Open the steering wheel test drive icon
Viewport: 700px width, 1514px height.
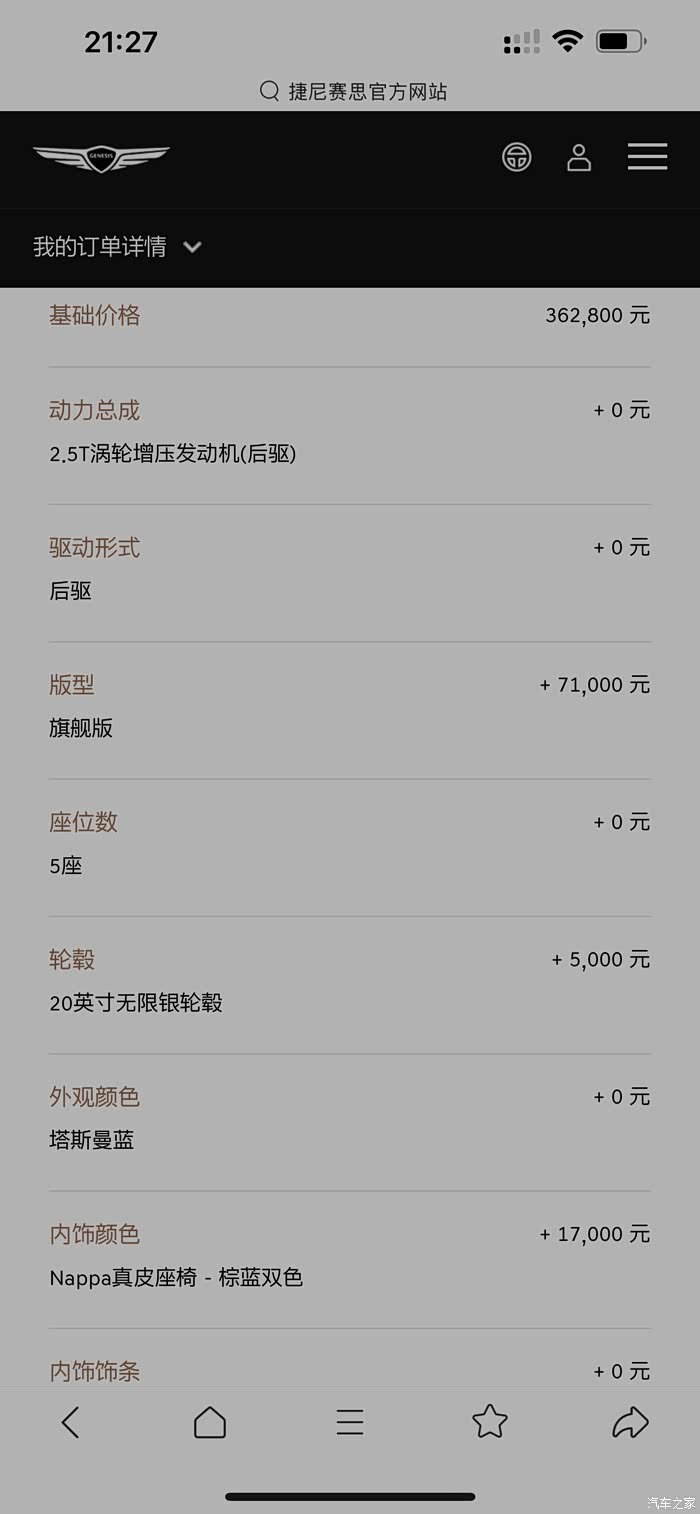(x=516, y=157)
